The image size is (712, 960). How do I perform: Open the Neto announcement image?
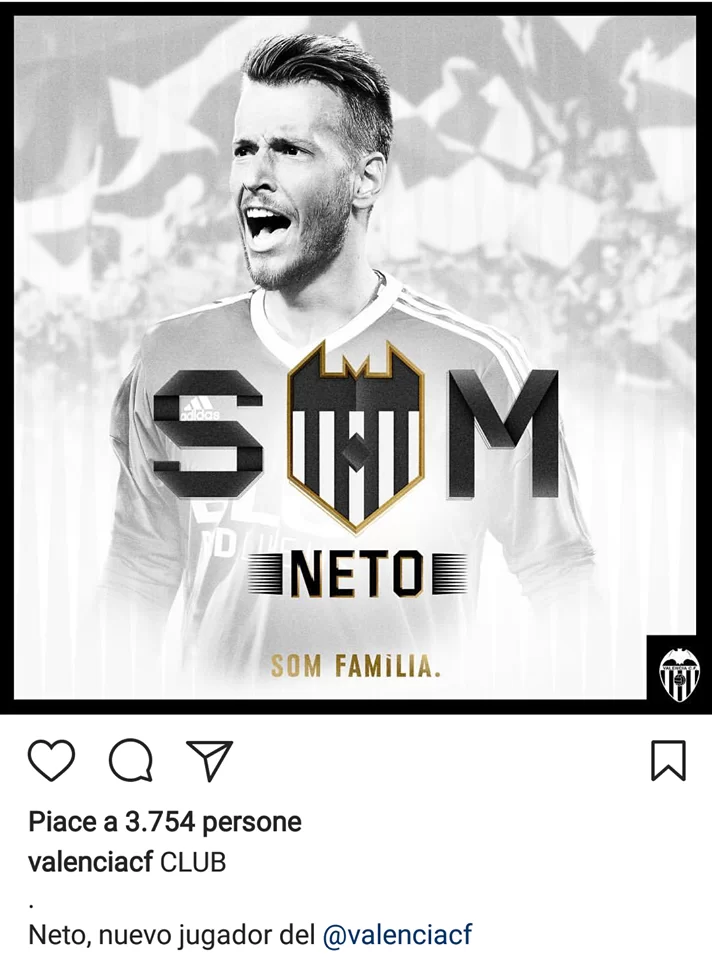355,355
